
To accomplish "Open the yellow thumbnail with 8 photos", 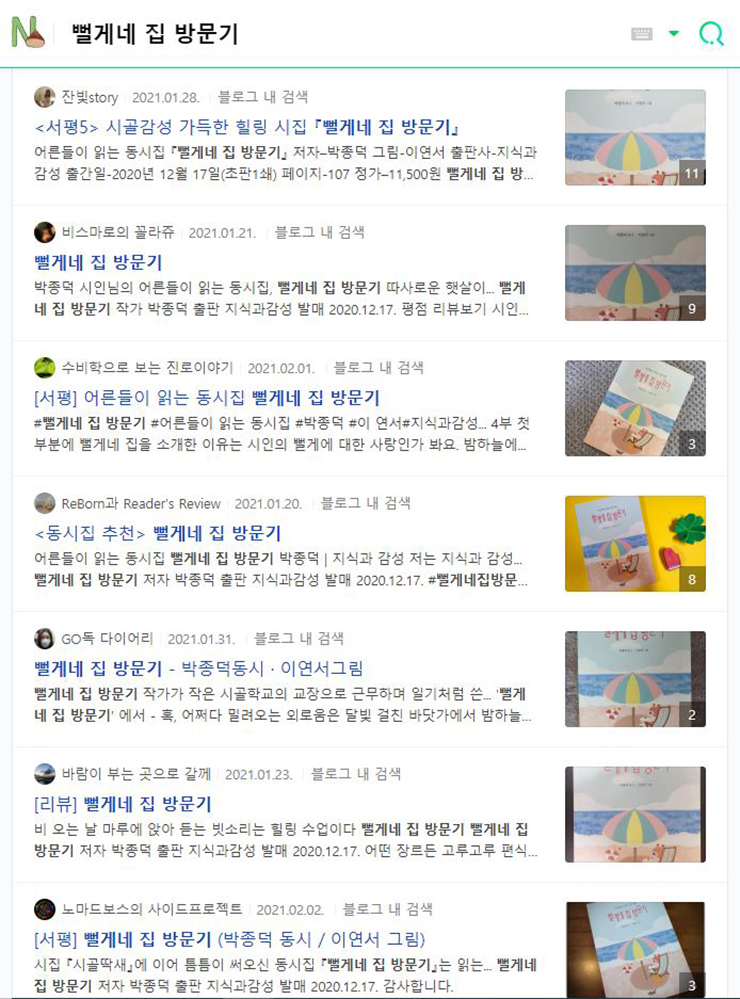I will coord(635,543).
